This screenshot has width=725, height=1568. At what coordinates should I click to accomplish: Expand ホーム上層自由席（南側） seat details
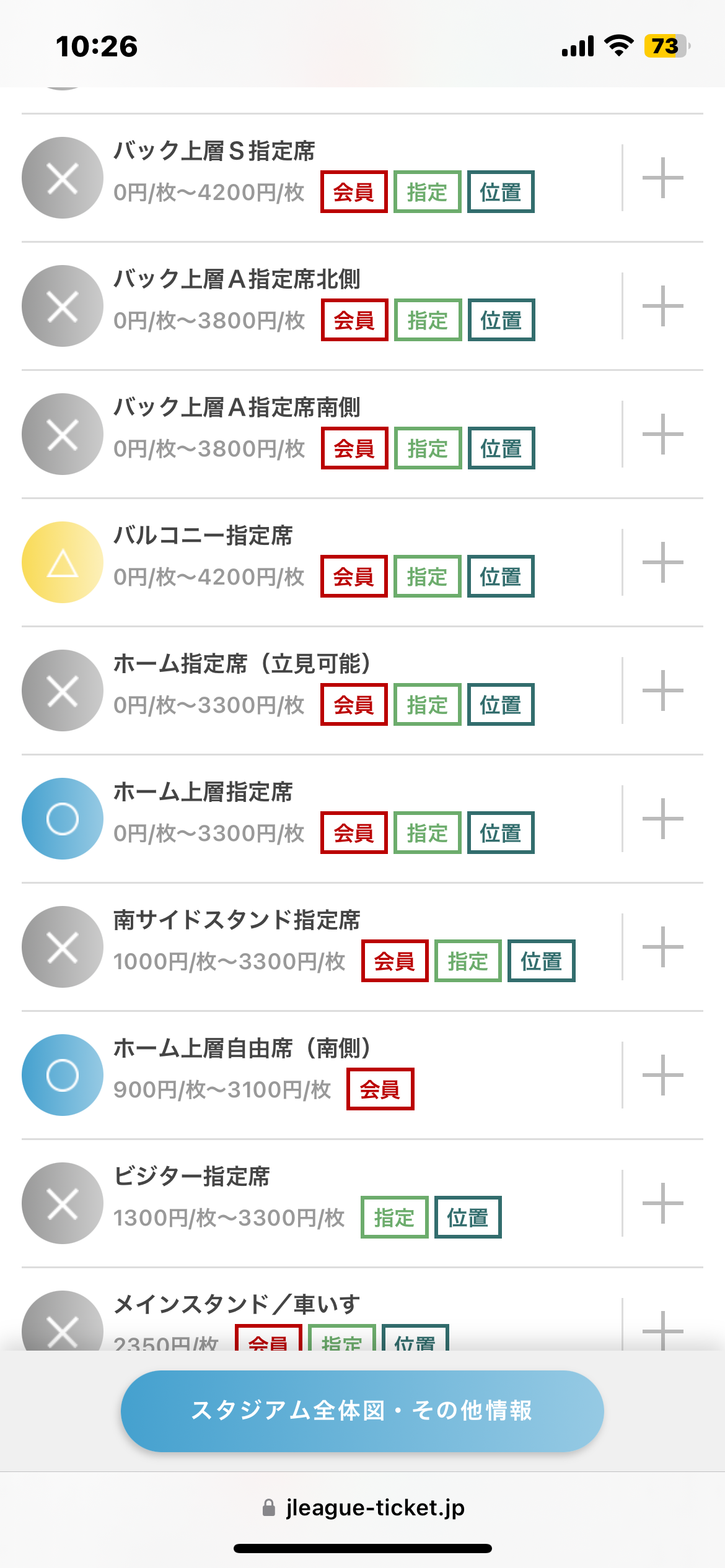tap(662, 1075)
